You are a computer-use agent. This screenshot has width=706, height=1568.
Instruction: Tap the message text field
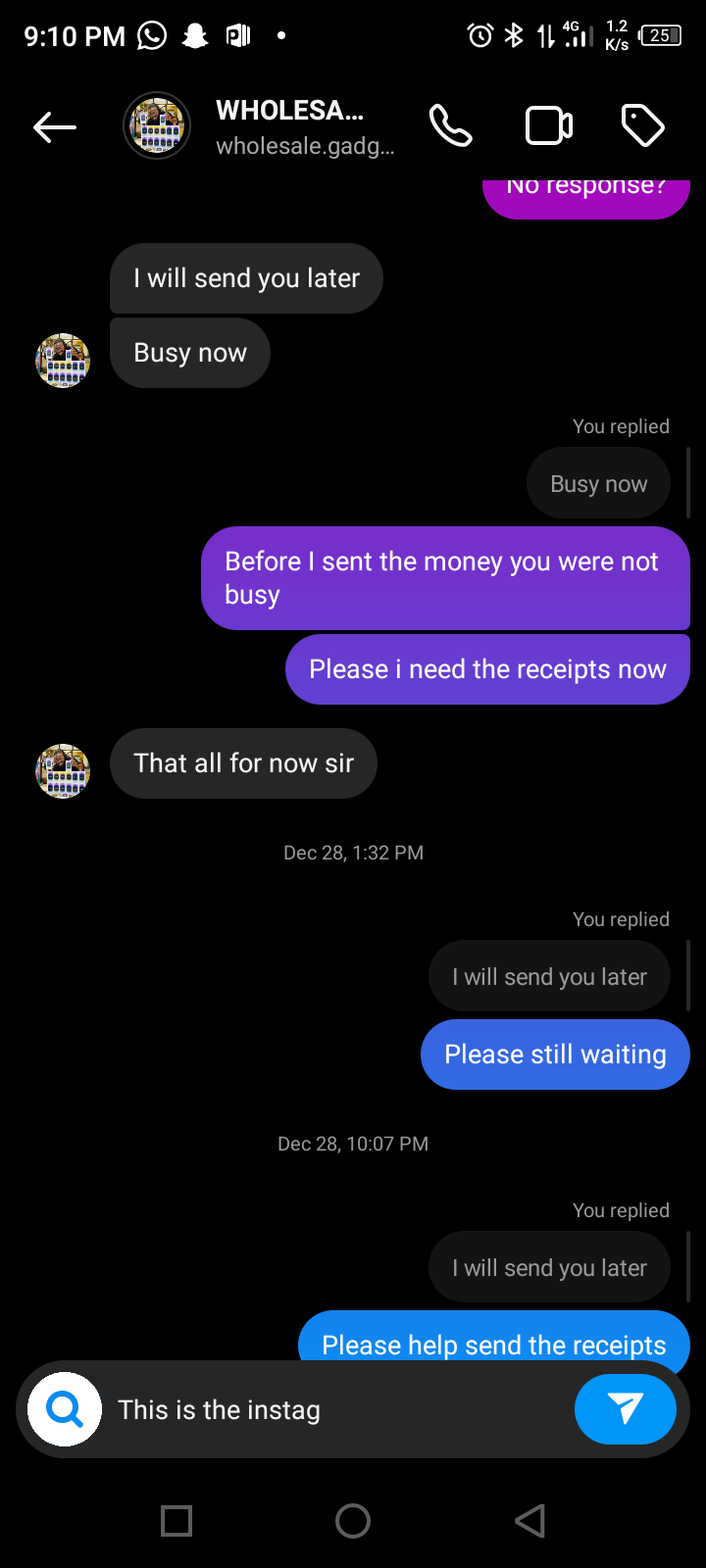pyautogui.click(x=333, y=1409)
